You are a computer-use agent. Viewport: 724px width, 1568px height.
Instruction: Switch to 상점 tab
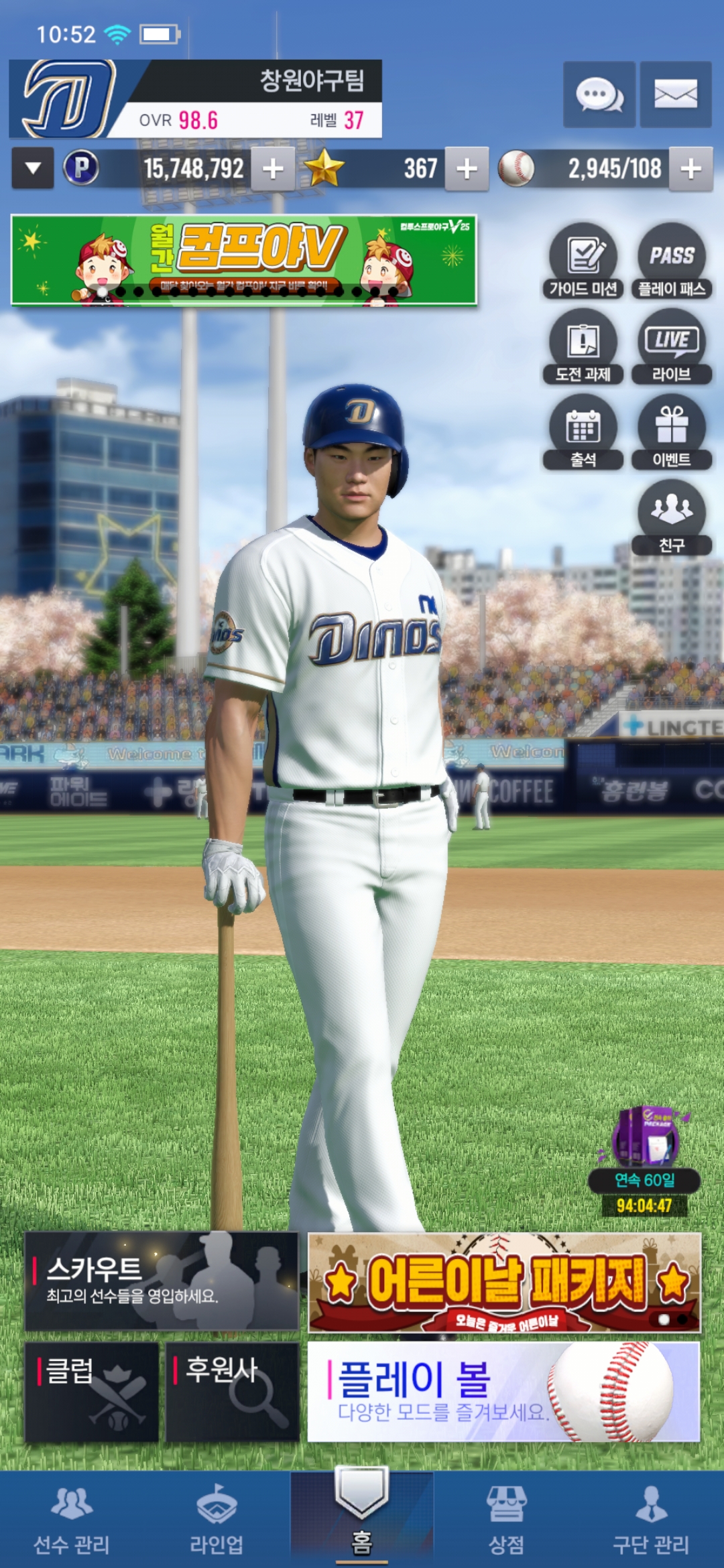[507, 1518]
